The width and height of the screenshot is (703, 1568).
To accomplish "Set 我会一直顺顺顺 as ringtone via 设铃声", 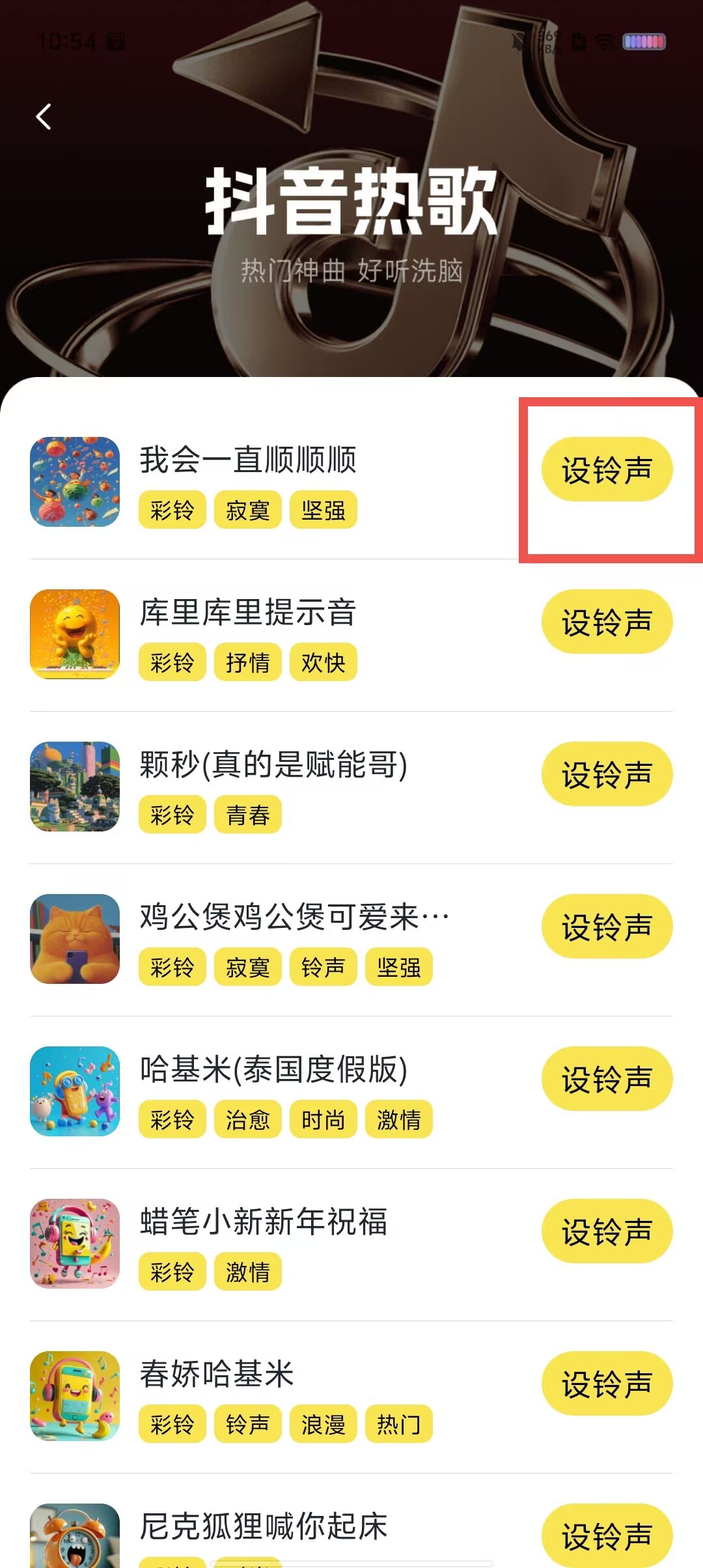I will click(x=607, y=470).
